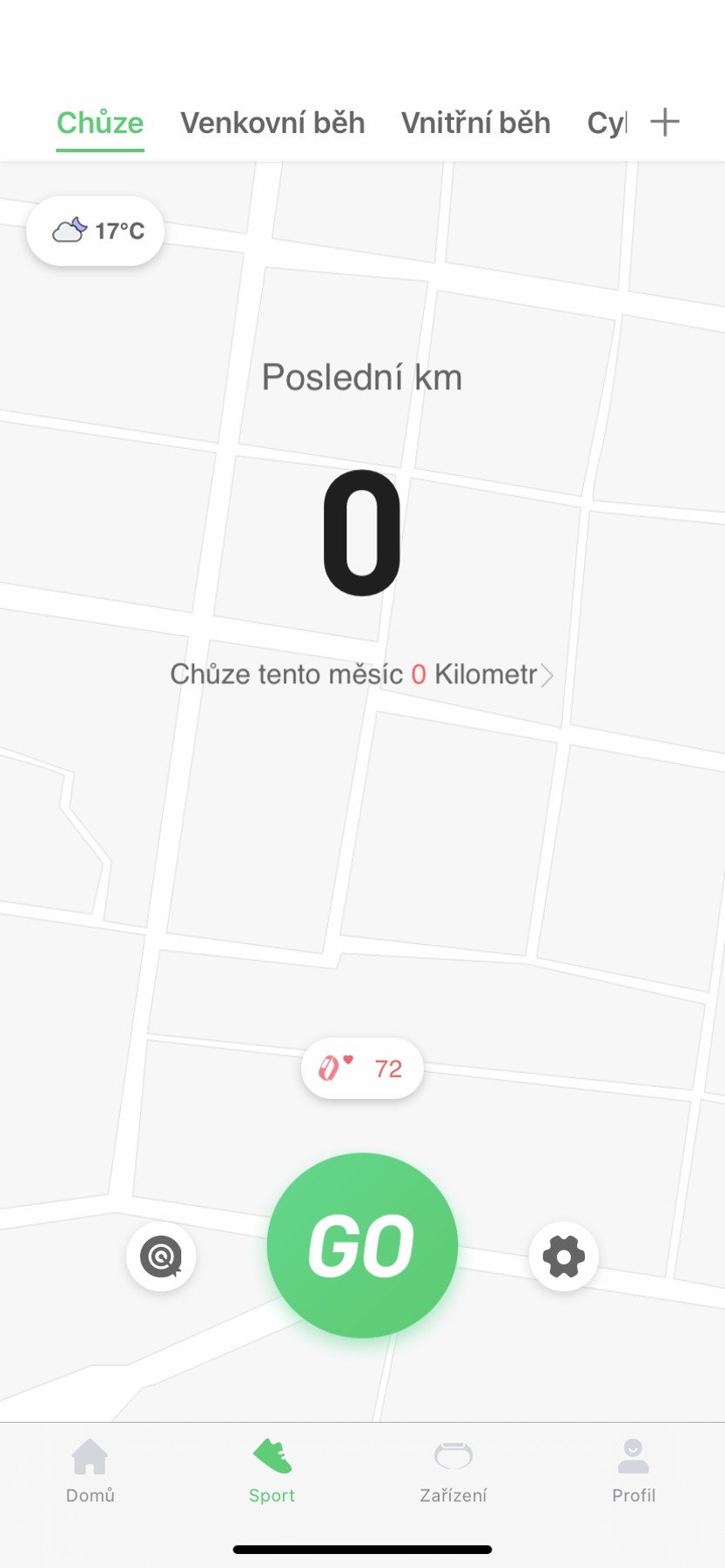This screenshot has height=1568, width=725.
Task: Start the walk with the GO button
Action: click(362, 1245)
